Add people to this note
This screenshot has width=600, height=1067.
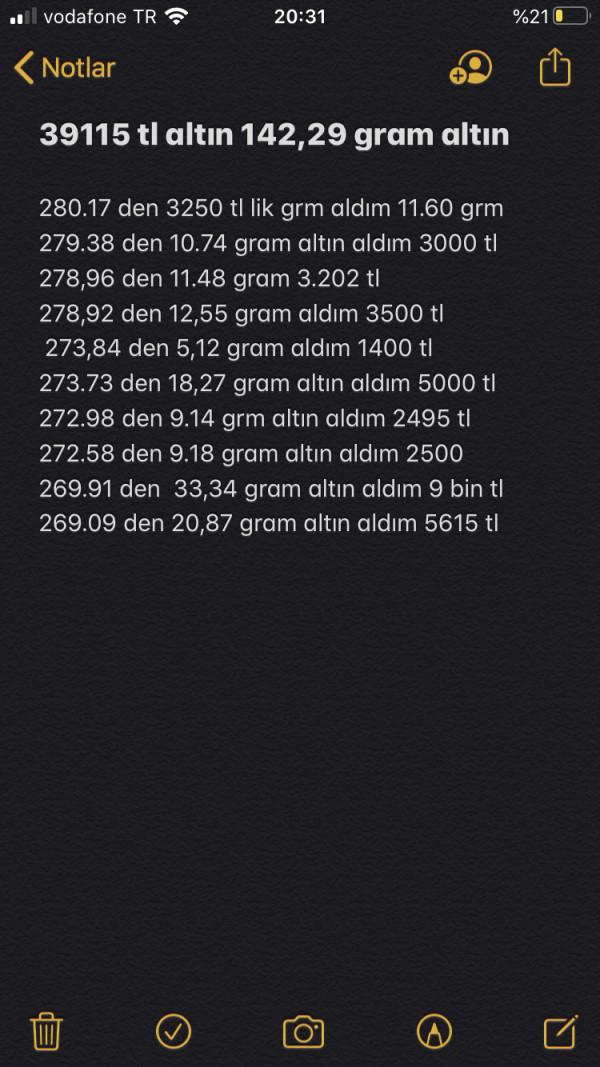[471, 69]
